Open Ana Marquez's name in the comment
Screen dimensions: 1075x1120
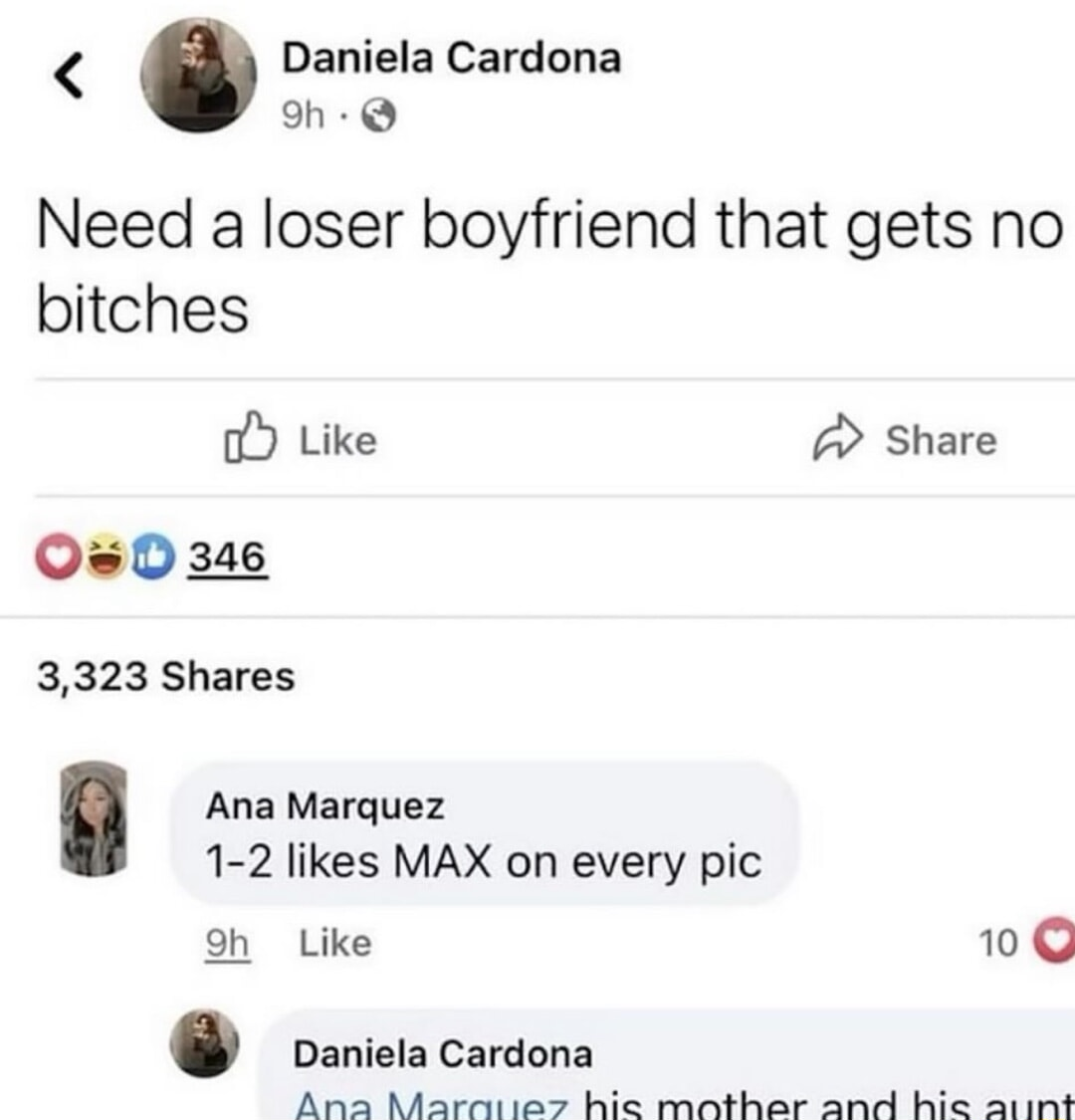324,804
